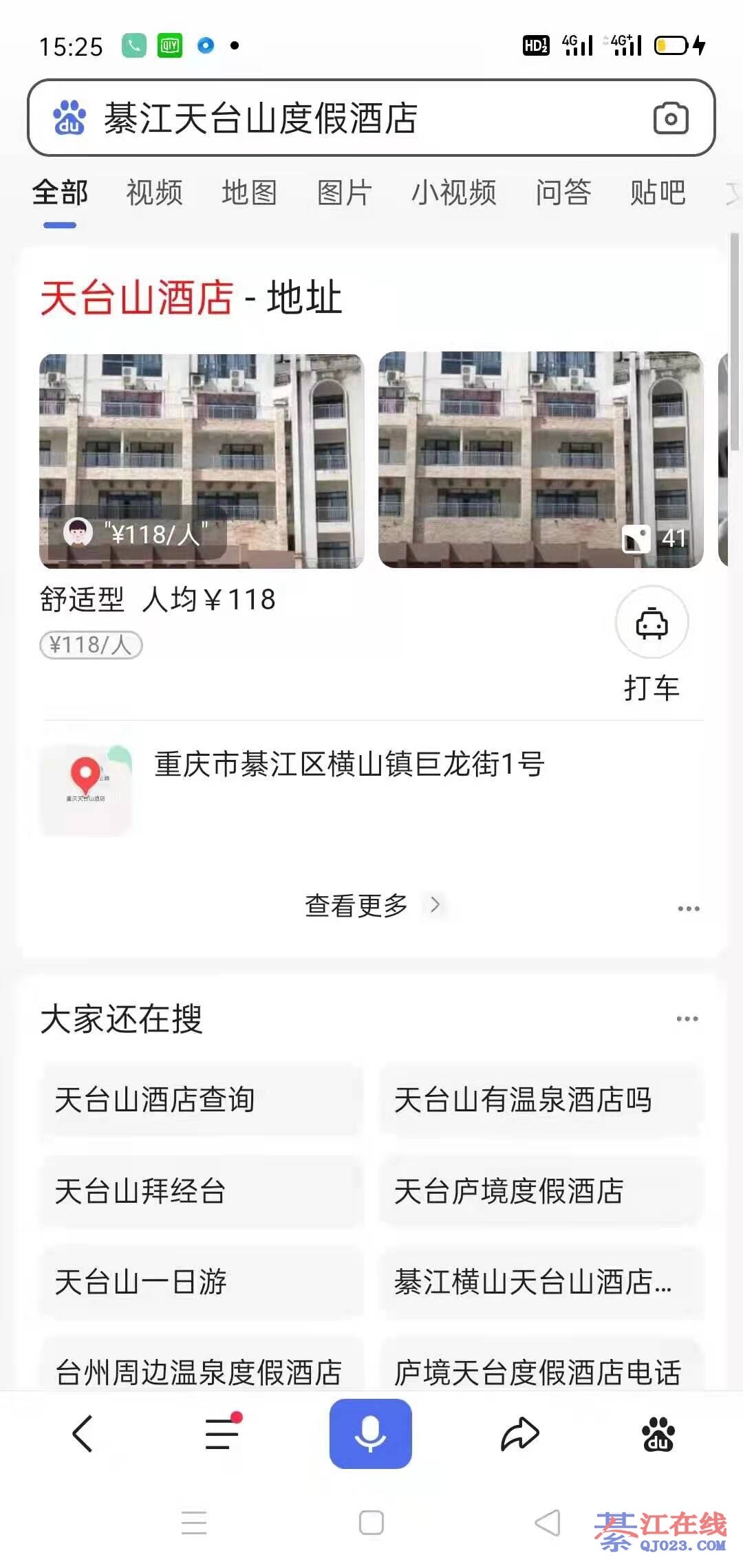The width and height of the screenshot is (743, 1568).
Task: Switch to the 小视频 tab
Action: click(x=453, y=193)
